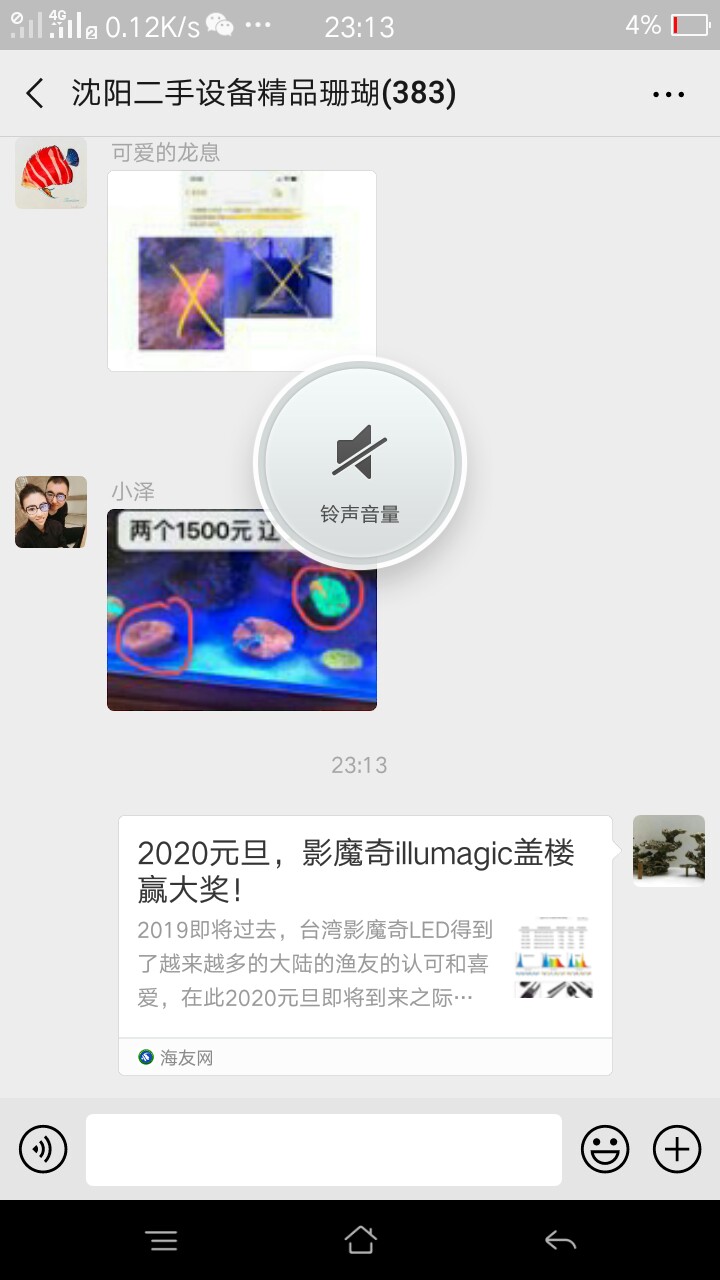
Task: Tap the system home button
Action: click(360, 1241)
